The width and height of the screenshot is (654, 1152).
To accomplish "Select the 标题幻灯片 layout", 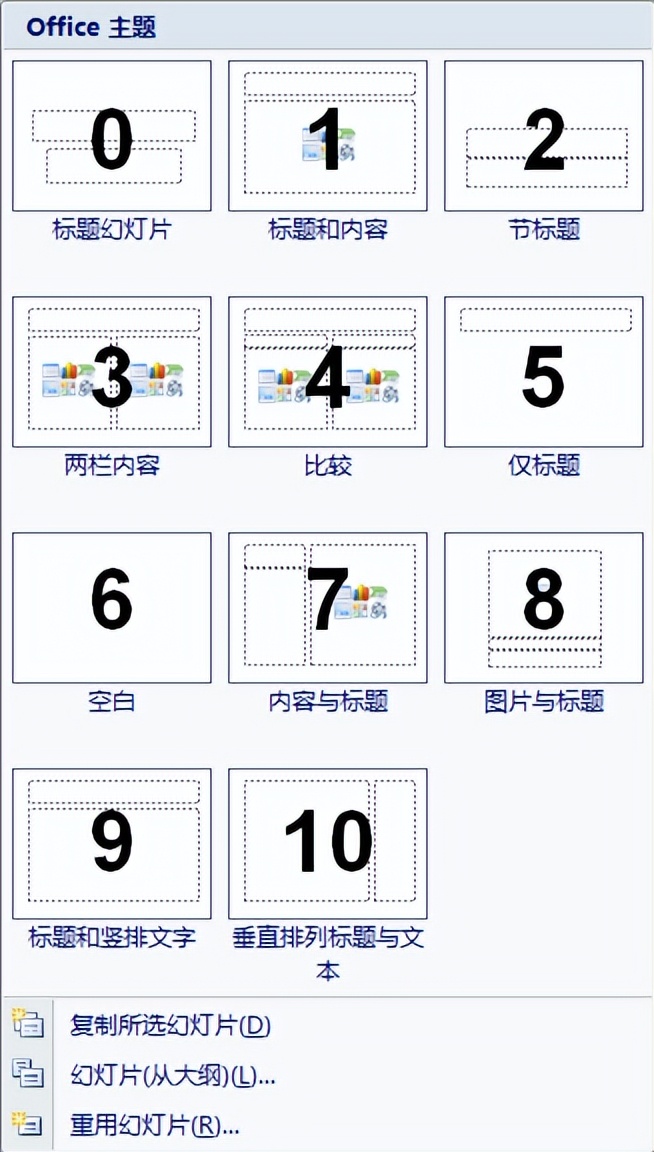I will (x=111, y=137).
